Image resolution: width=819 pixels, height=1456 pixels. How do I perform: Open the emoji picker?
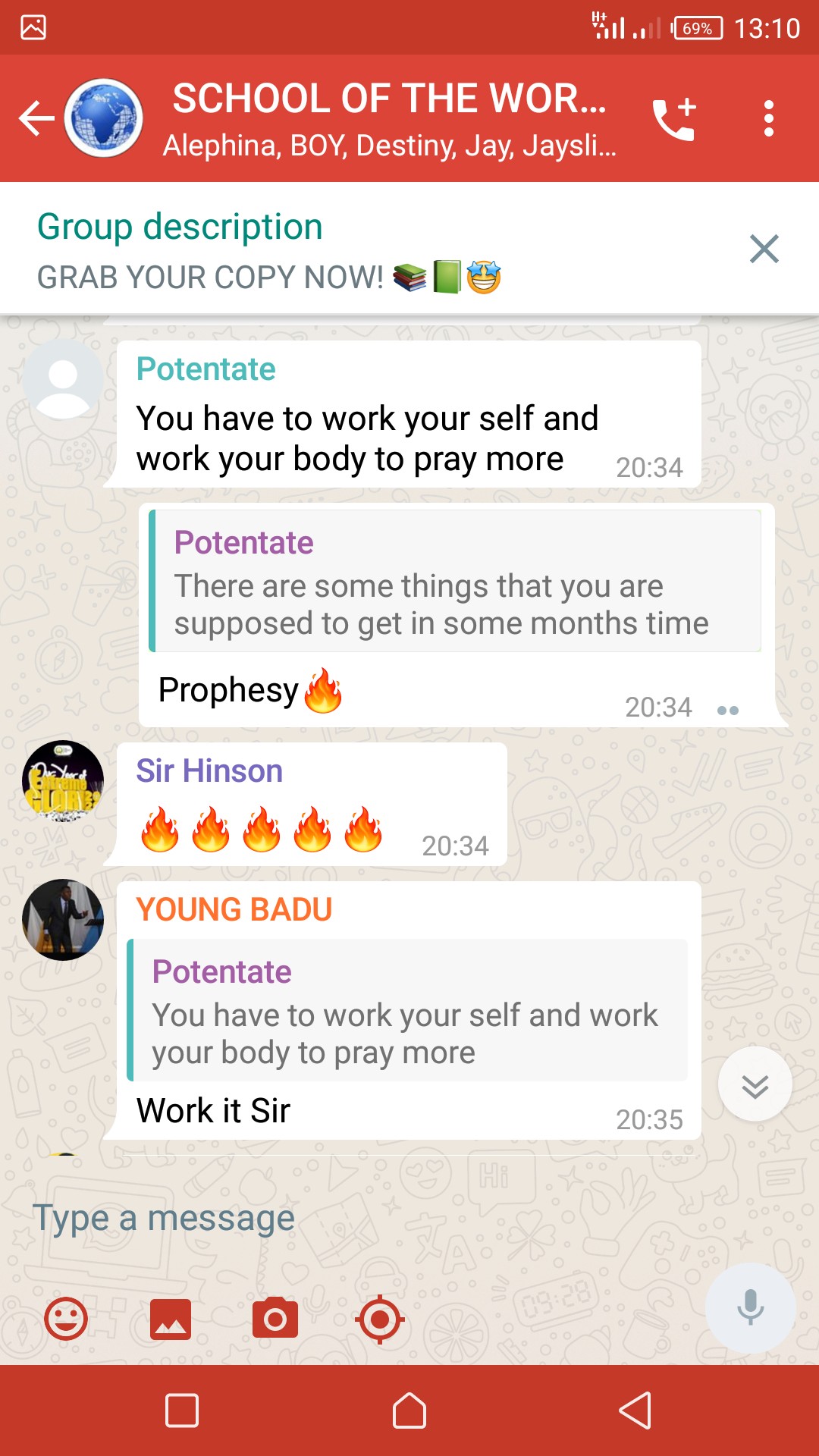[66, 1319]
